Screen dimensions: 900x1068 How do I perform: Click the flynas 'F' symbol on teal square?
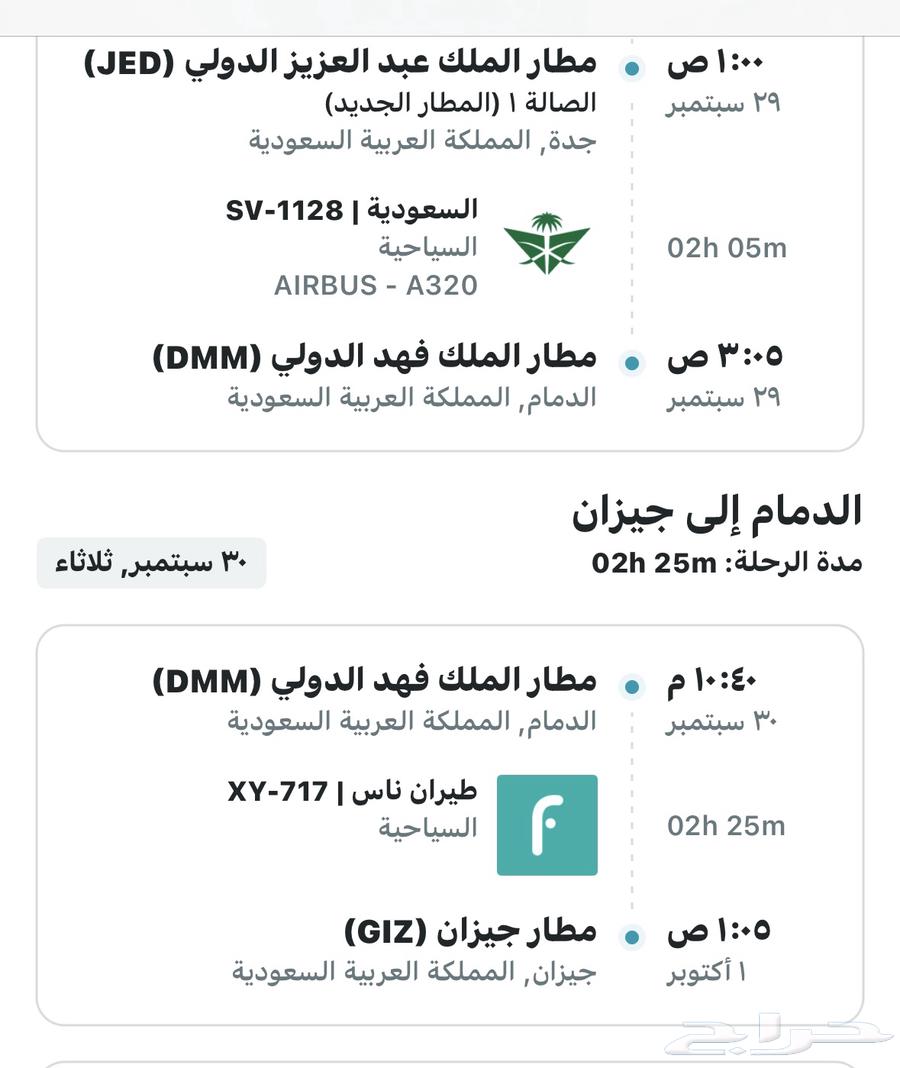coord(546,826)
